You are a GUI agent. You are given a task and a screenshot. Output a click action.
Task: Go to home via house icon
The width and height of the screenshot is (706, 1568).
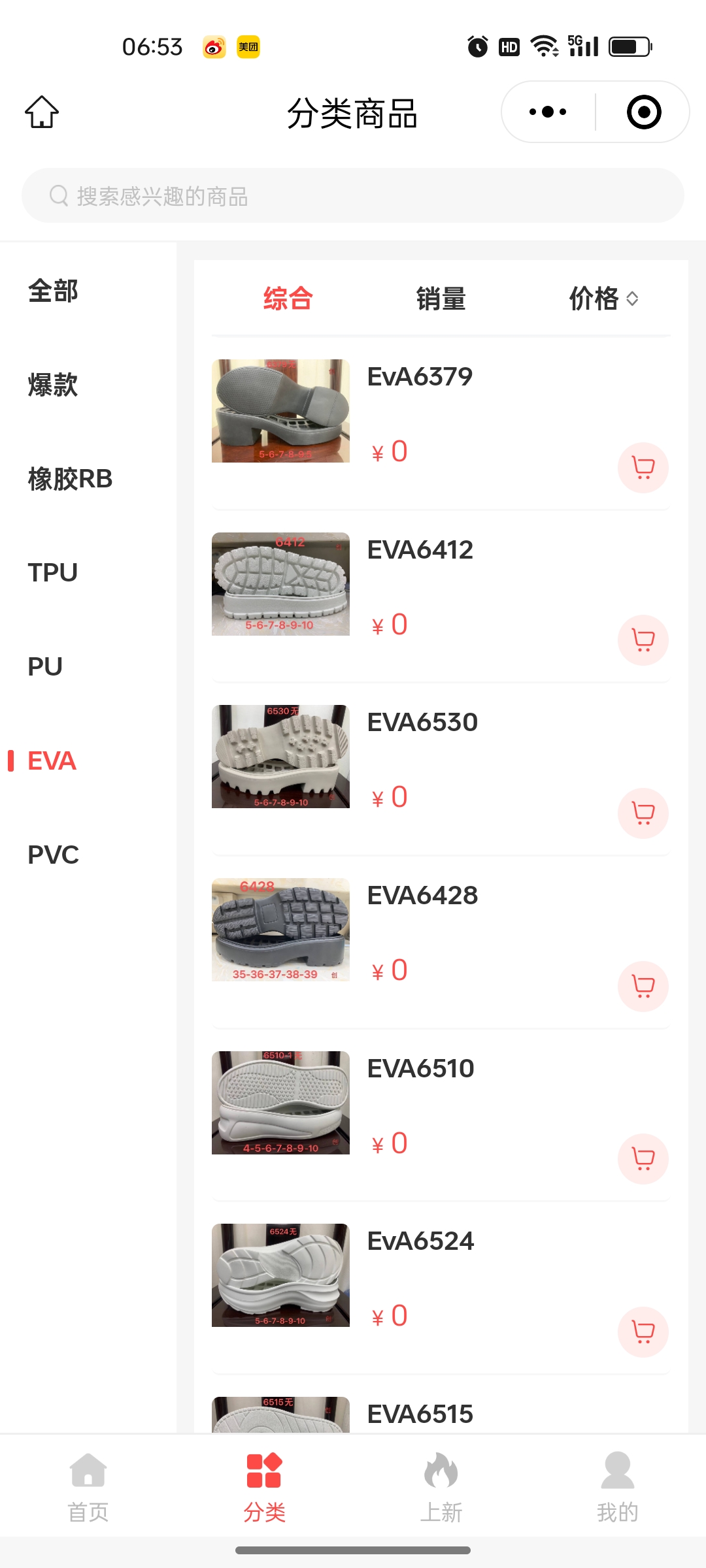pos(42,112)
